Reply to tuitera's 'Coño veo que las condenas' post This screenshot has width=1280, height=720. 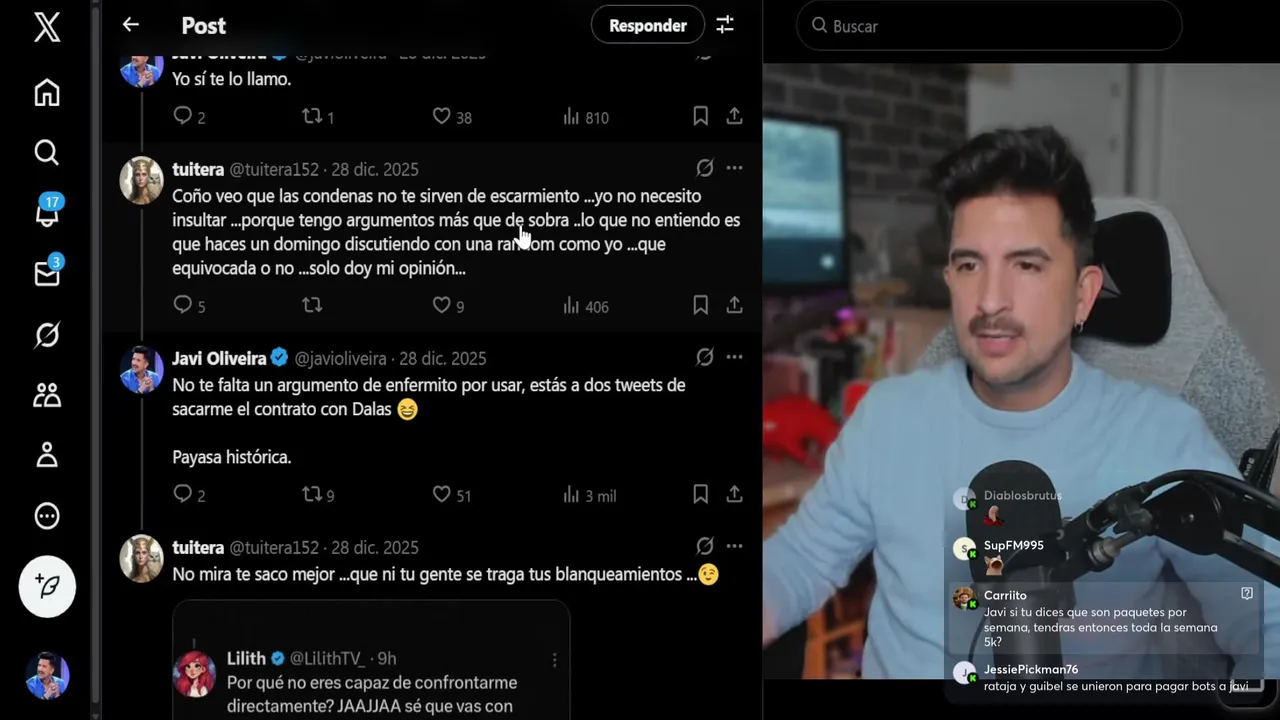[x=183, y=305]
